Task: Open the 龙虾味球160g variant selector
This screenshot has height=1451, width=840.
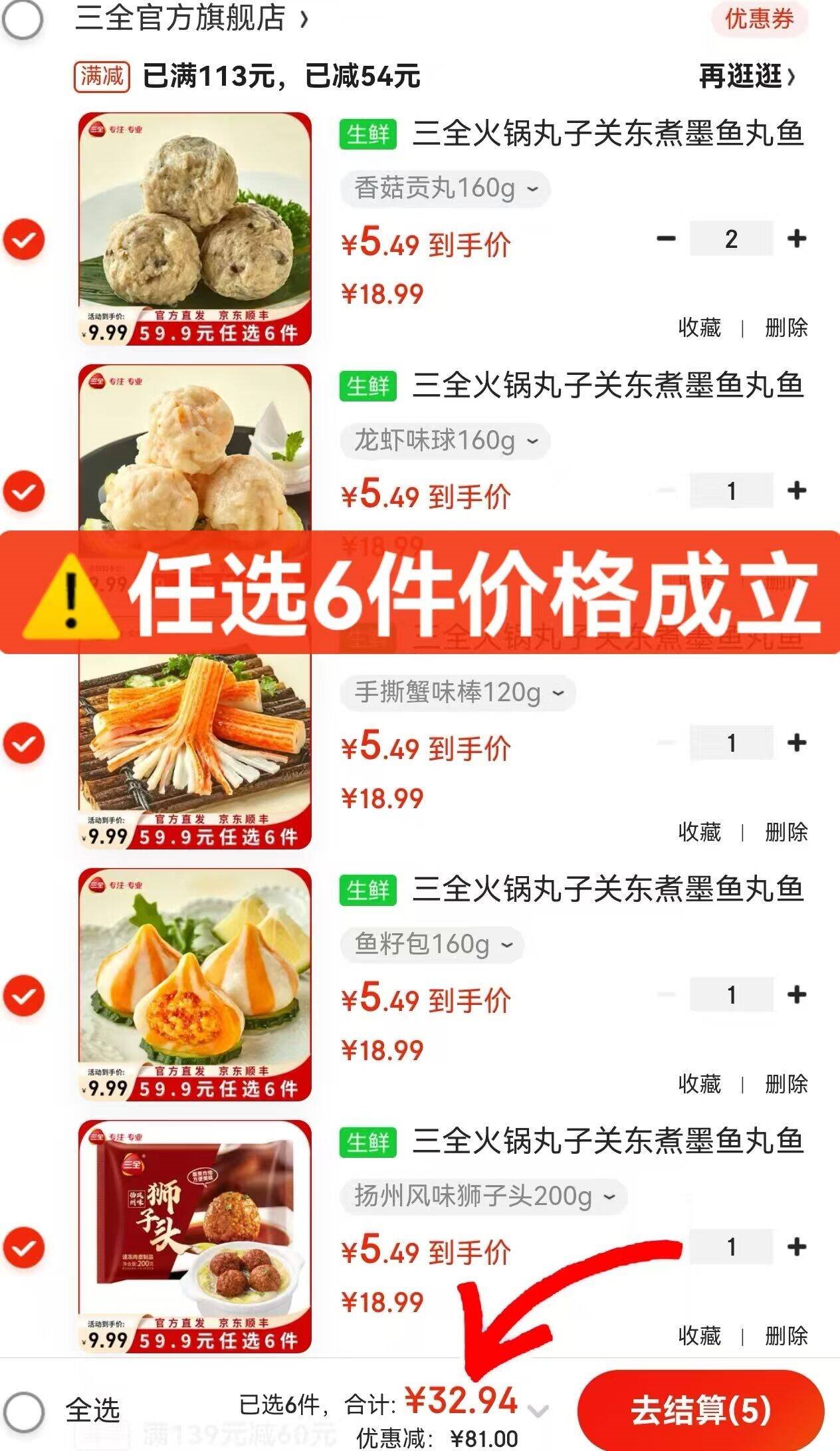Action: (x=445, y=441)
